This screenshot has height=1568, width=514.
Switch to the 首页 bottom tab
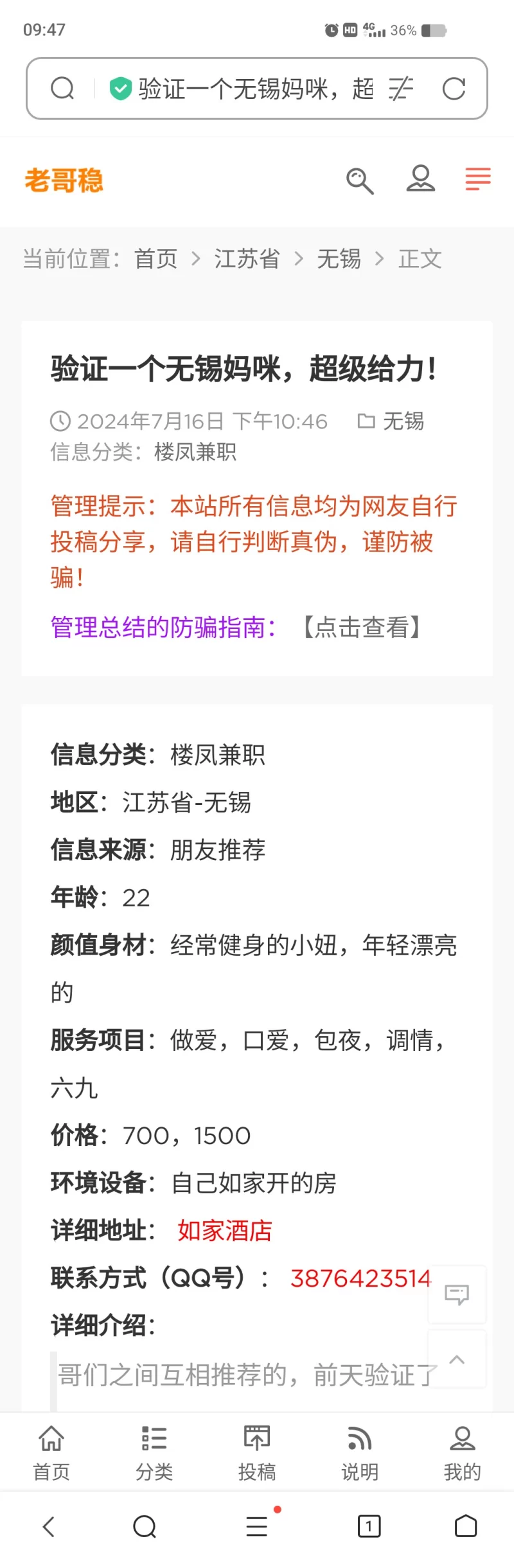click(x=51, y=1452)
